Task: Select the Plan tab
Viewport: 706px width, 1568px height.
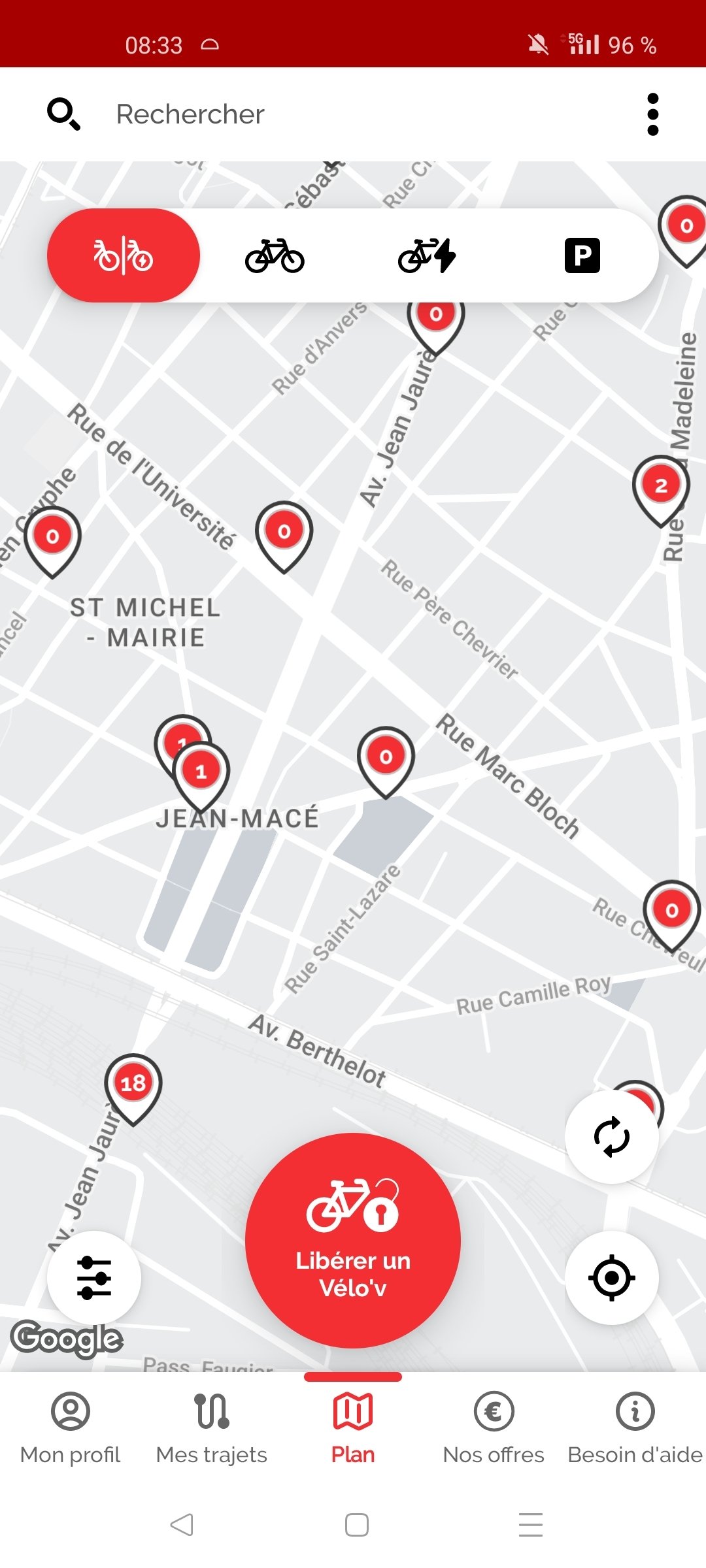Action: (353, 1429)
